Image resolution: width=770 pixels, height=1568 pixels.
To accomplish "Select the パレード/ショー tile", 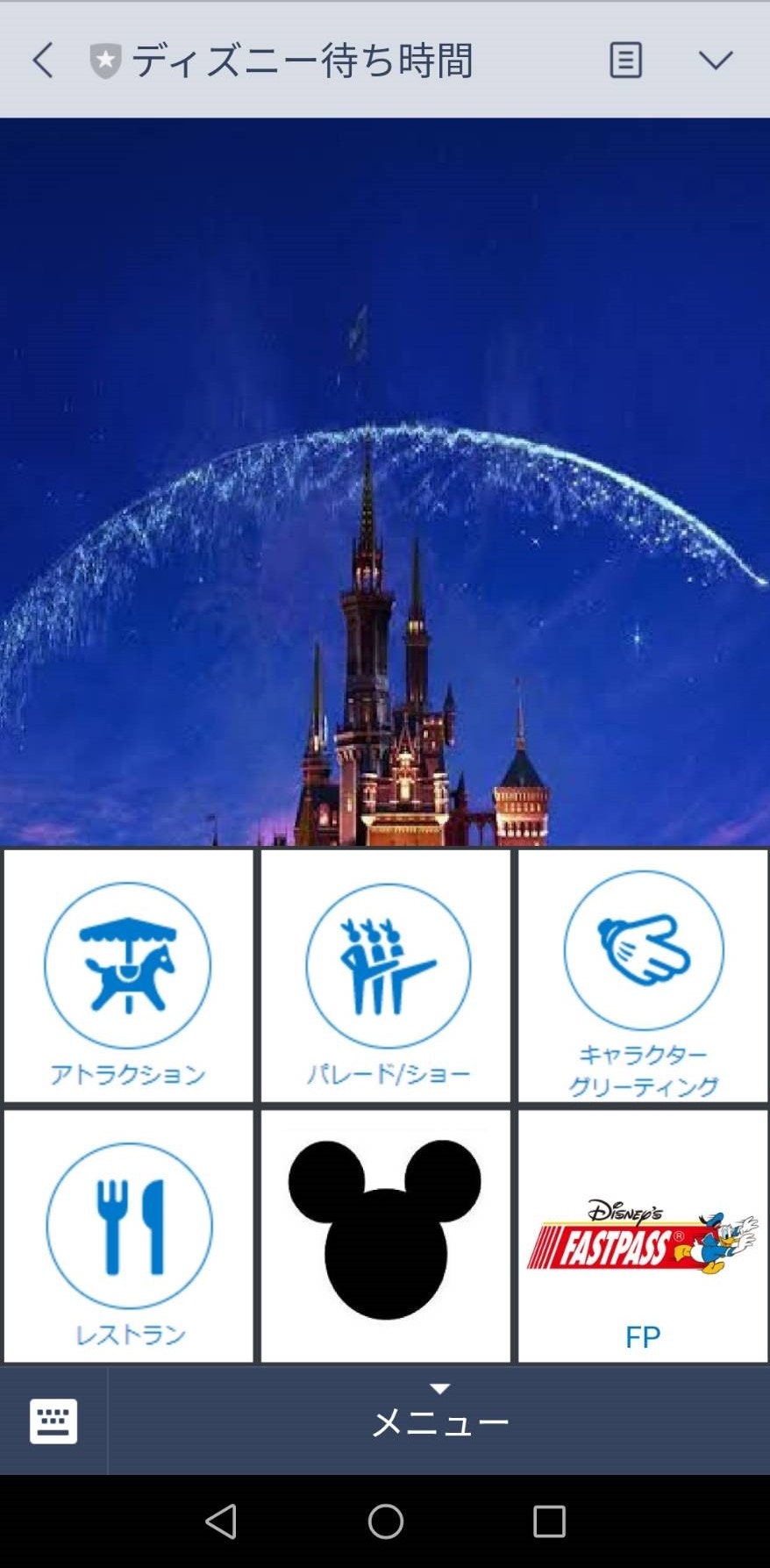I will click(x=386, y=976).
